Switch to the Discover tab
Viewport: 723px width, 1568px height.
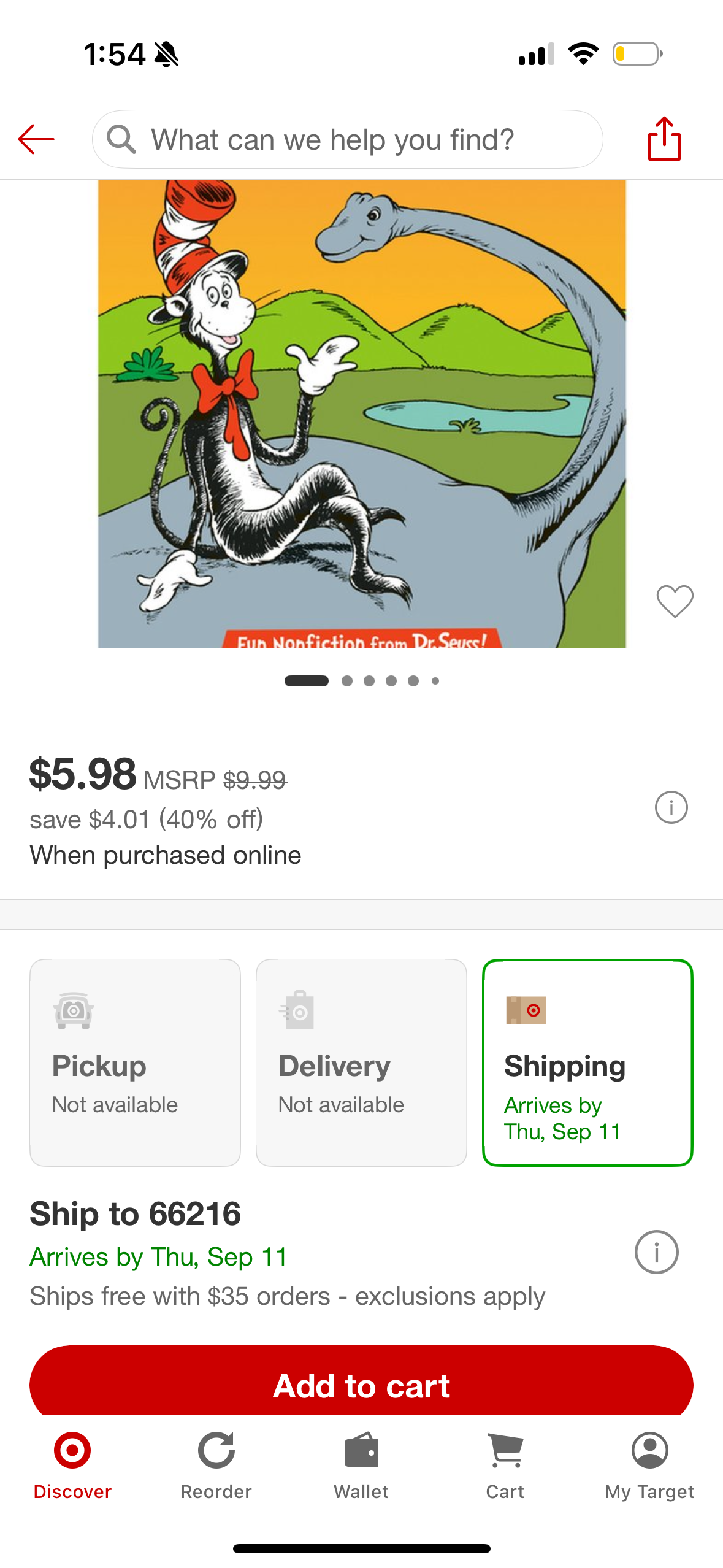(x=72, y=1466)
